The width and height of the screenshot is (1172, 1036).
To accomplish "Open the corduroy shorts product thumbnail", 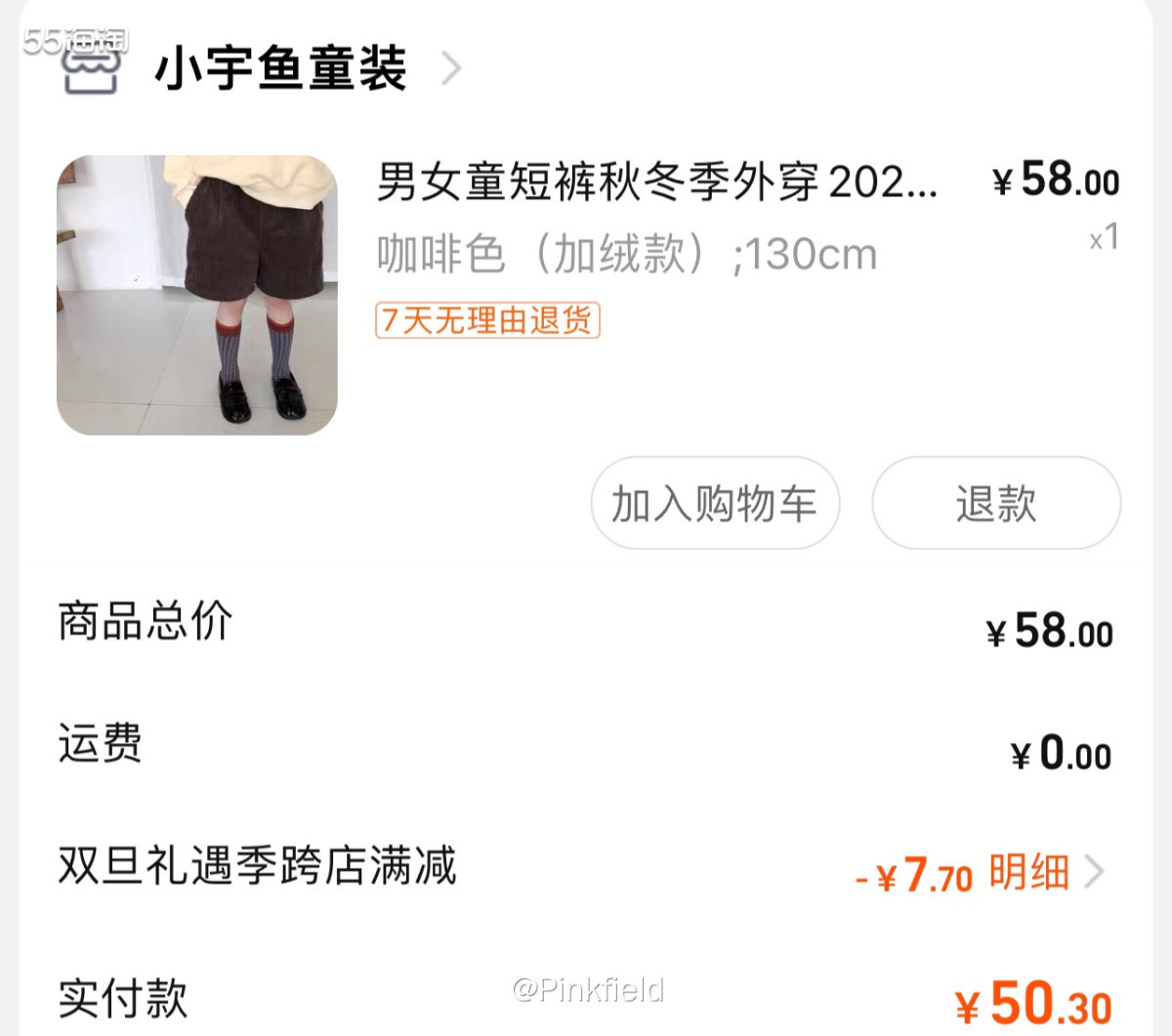I will 197,295.
